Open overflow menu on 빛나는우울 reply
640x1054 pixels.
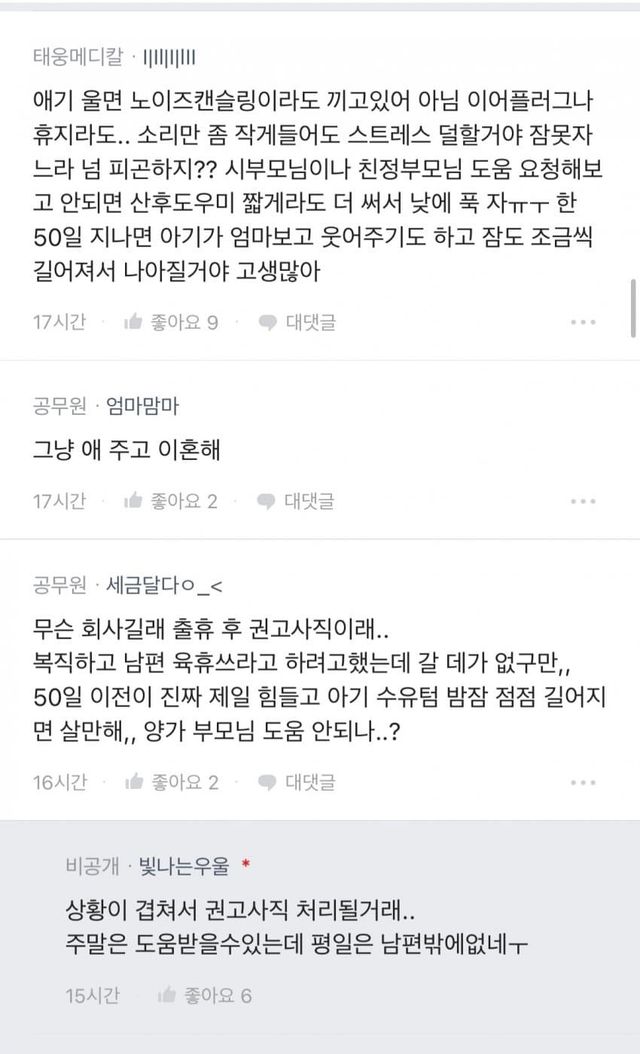583,996
